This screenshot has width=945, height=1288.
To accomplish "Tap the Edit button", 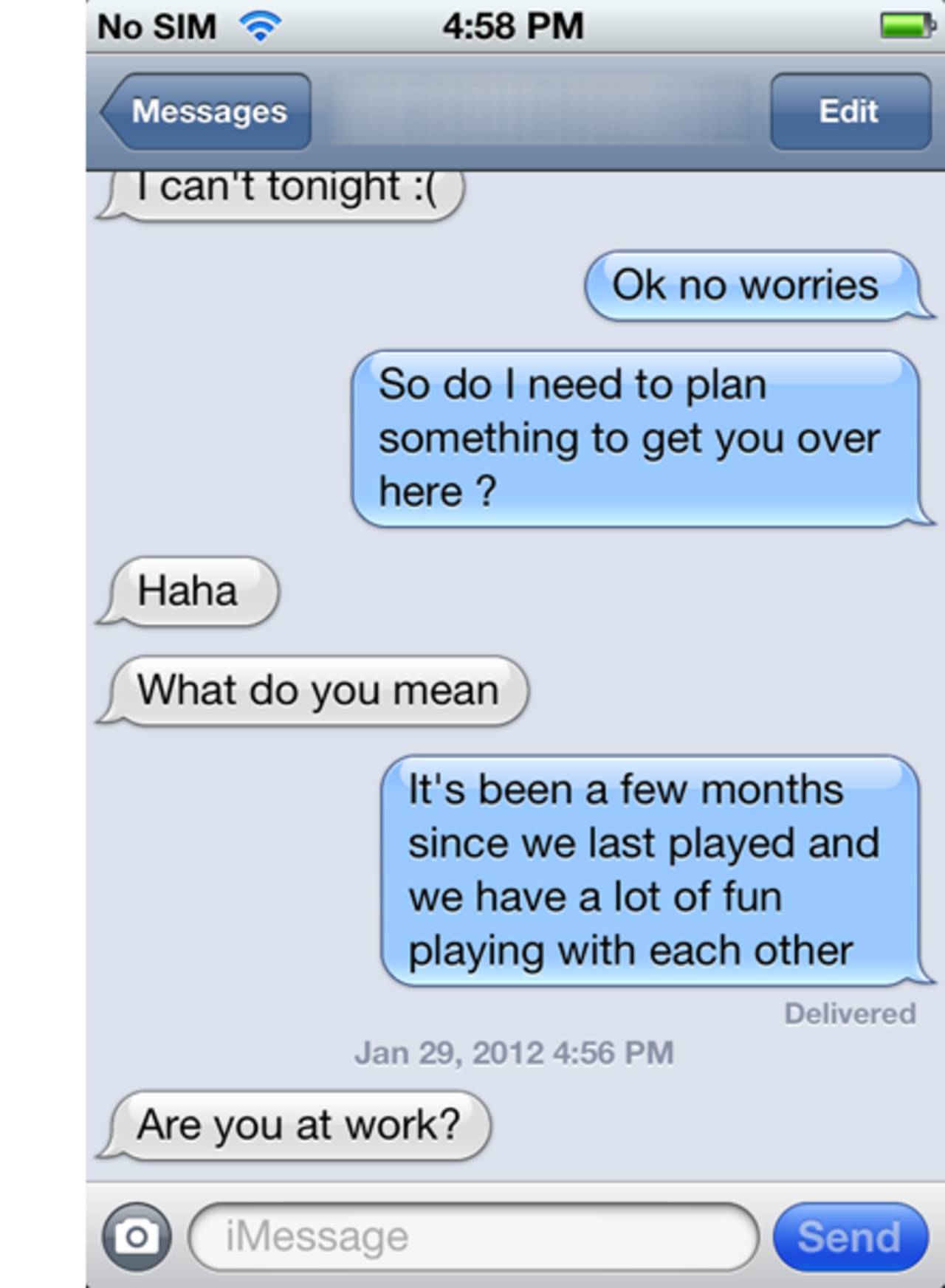I will [x=849, y=111].
